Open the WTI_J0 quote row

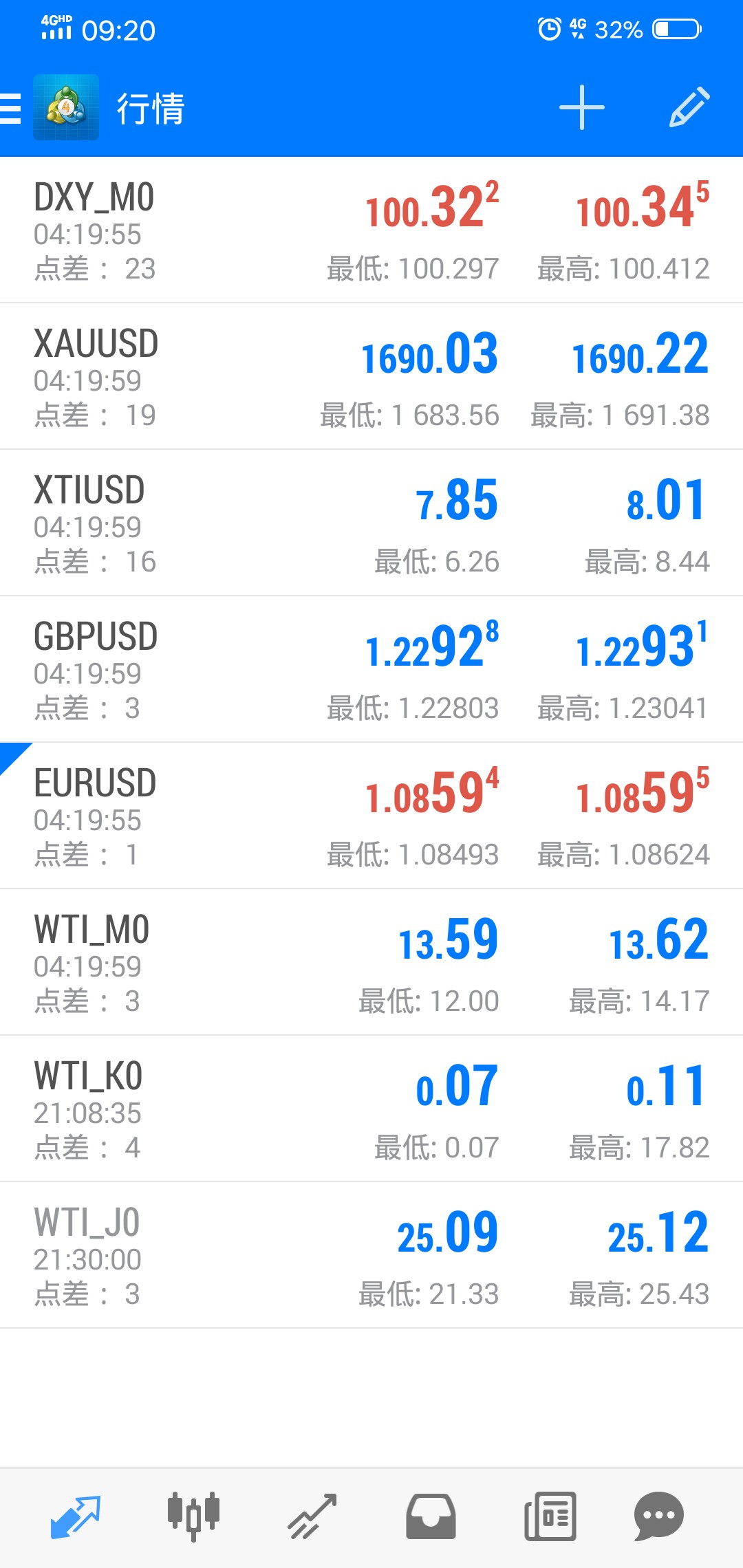coord(371,1256)
